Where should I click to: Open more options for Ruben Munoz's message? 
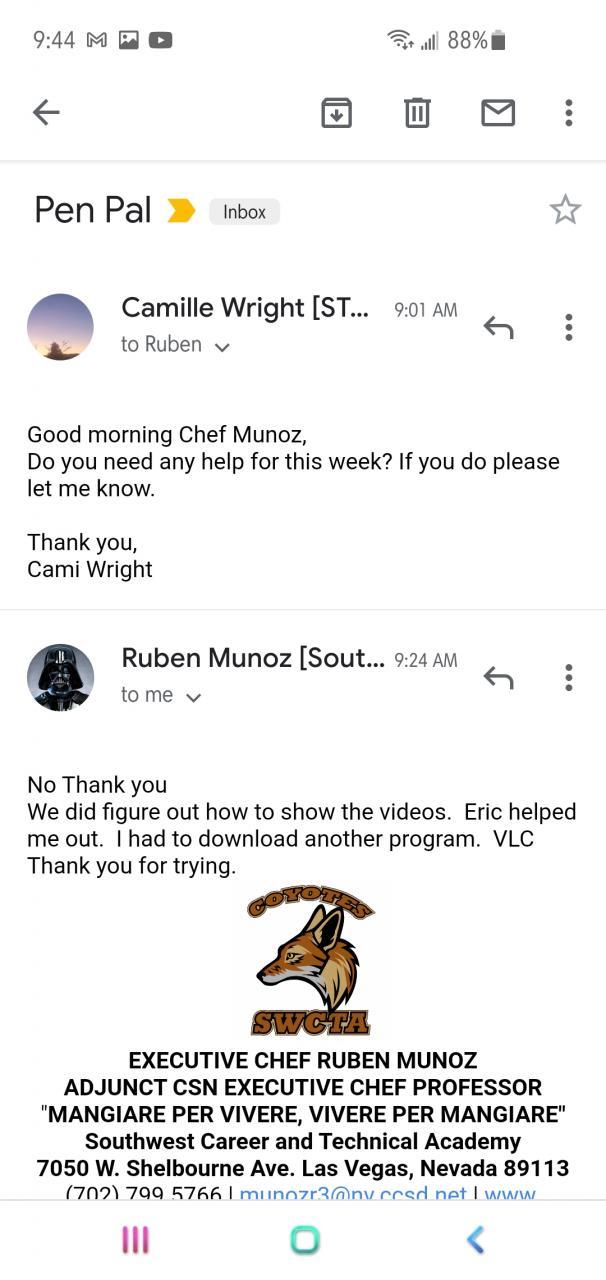click(568, 678)
